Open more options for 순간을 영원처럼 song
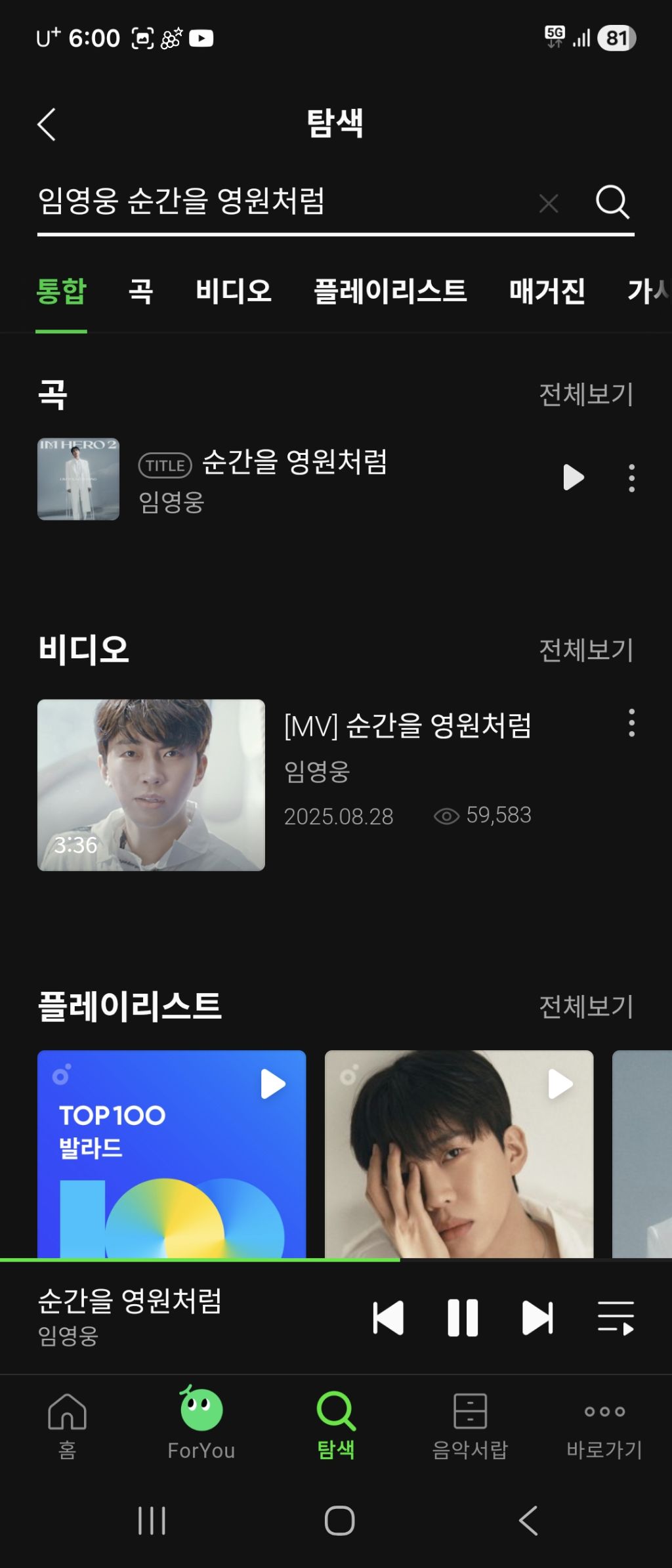The height and width of the screenshot is (1568, 672). (x=631, y=478)
